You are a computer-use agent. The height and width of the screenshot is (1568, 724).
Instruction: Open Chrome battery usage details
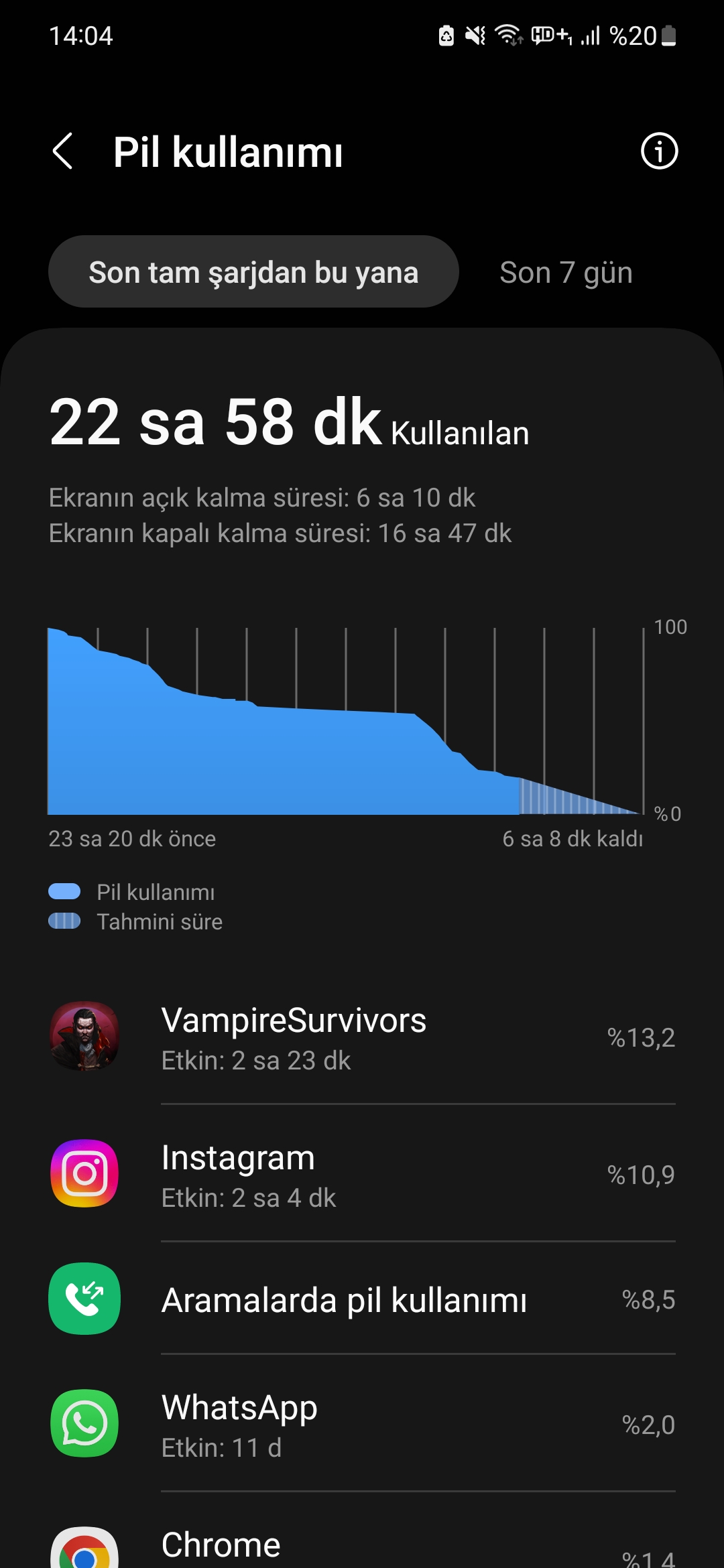tap(362, 1547)
